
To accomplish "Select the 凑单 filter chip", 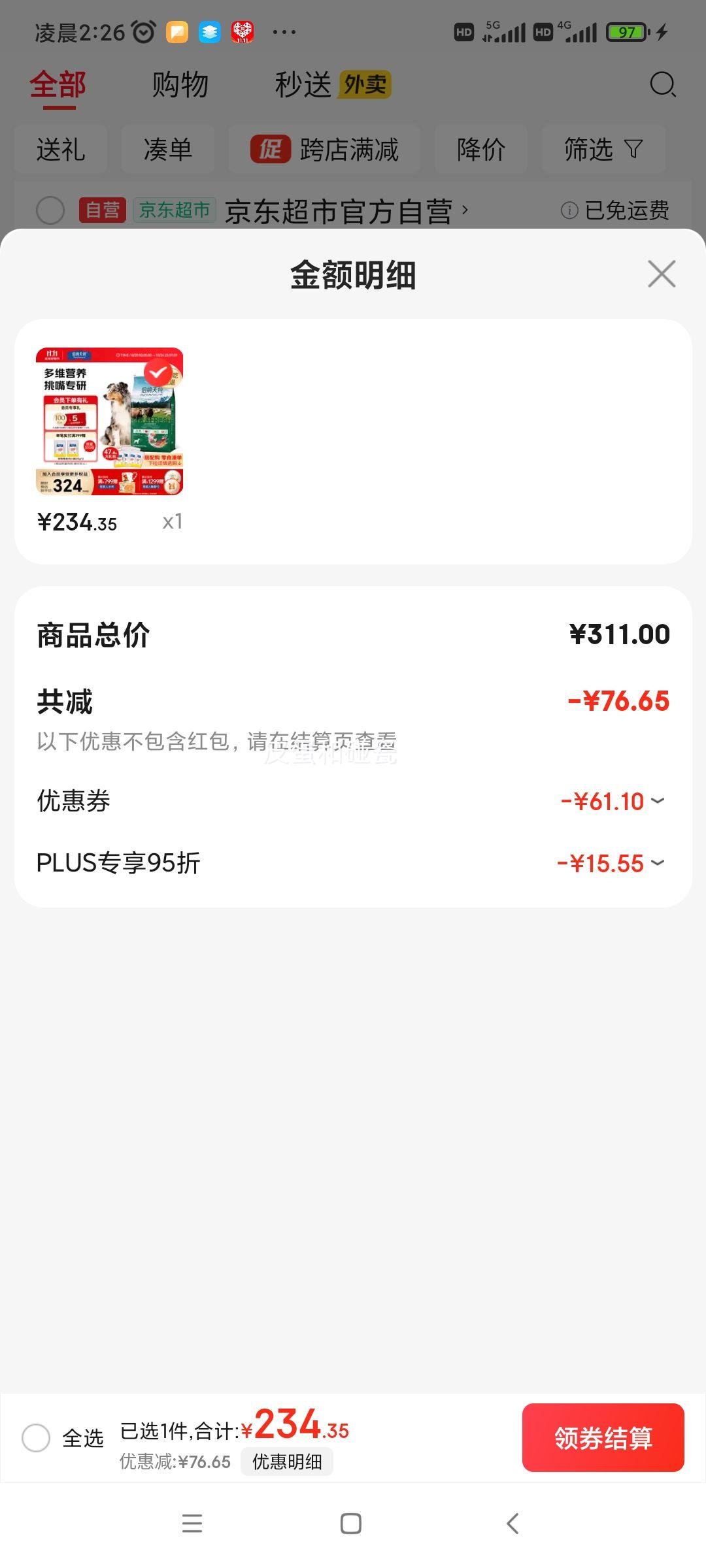I will (168, 150).
